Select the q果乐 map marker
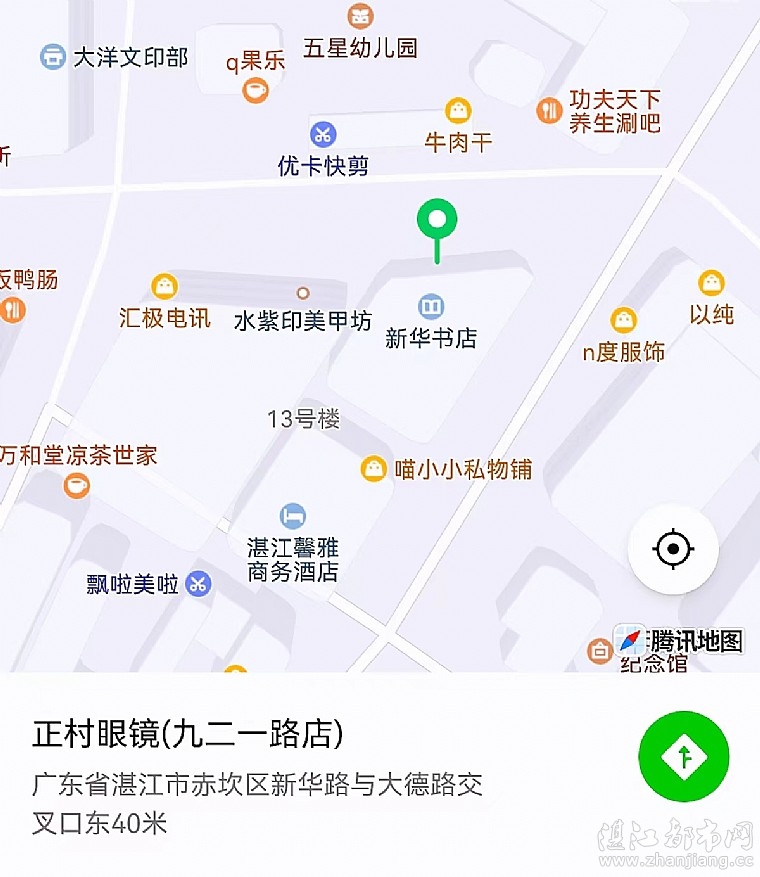Screen dimensions: 760x877 pos(256,90)
